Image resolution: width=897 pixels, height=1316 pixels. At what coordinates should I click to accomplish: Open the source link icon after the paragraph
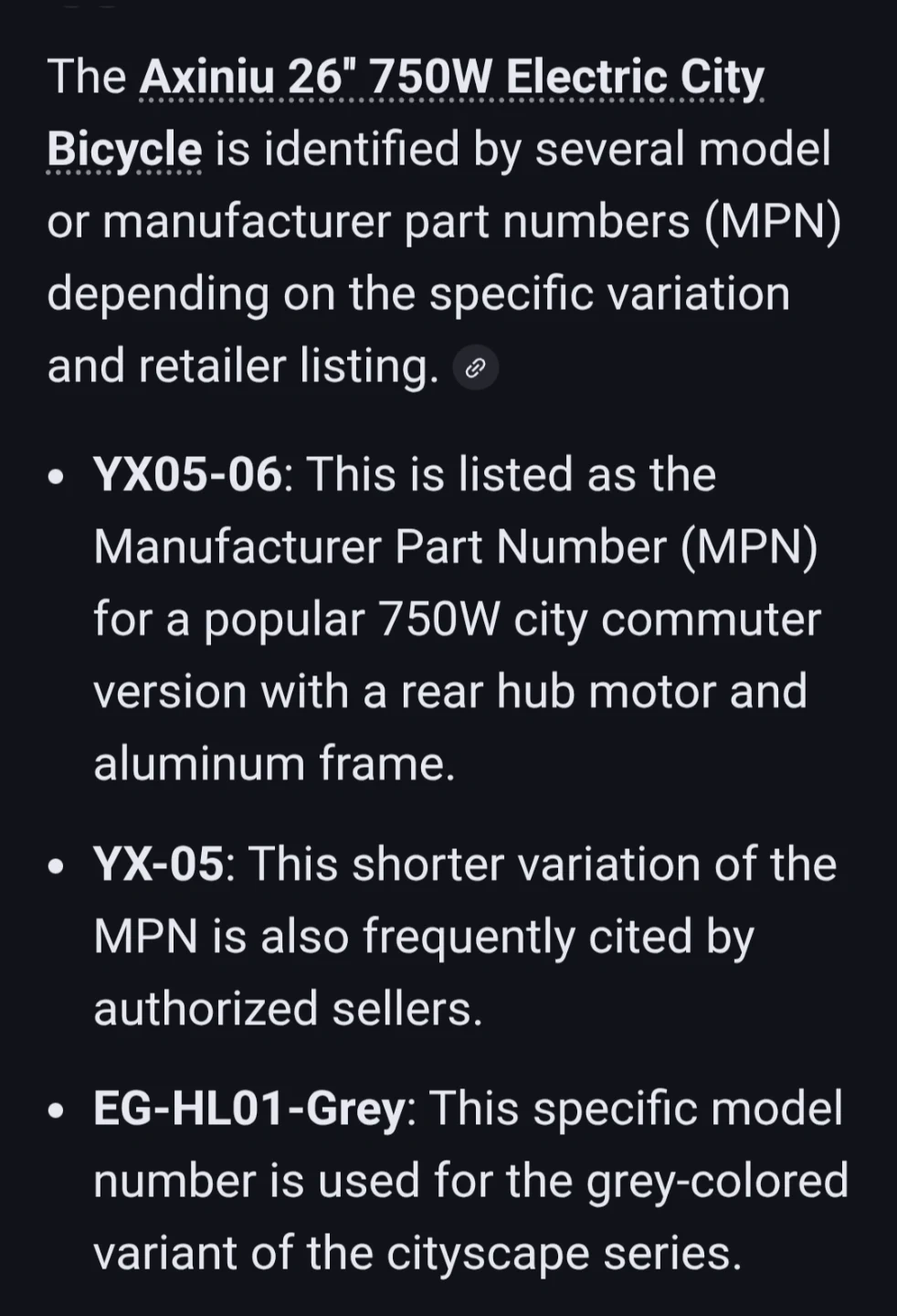(475, 368)
